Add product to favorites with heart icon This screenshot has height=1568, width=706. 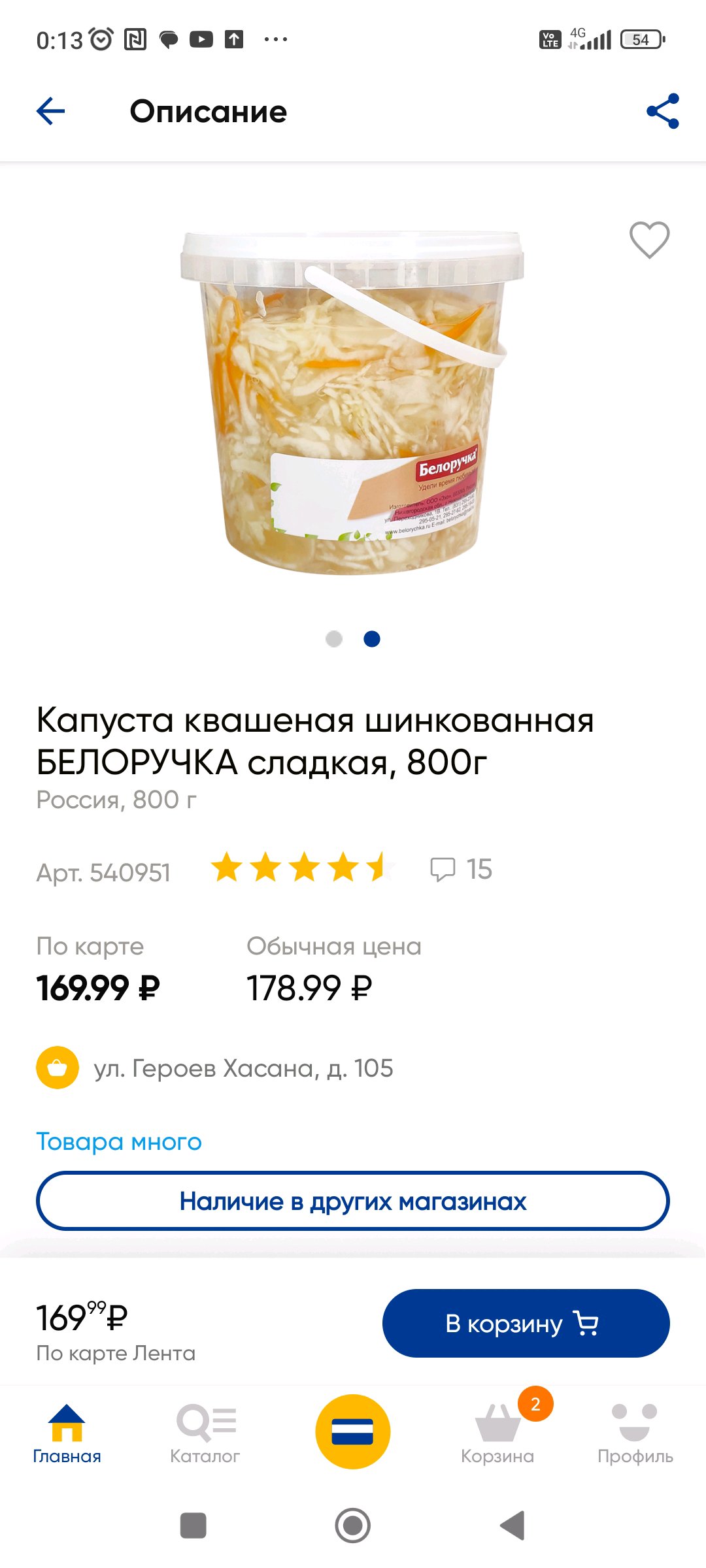click(x=649, y=240)
